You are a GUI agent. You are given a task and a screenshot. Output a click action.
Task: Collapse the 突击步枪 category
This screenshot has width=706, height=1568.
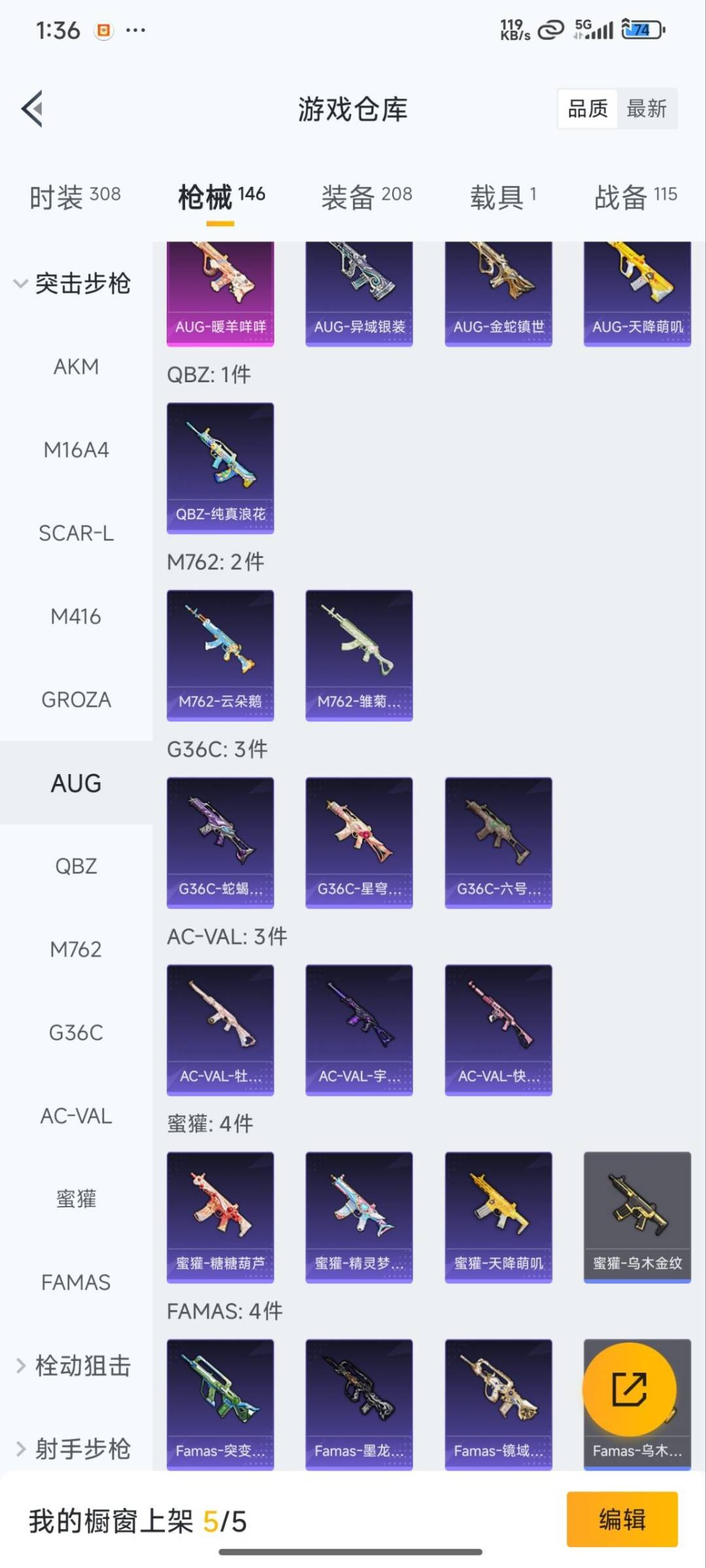[72, 284]
